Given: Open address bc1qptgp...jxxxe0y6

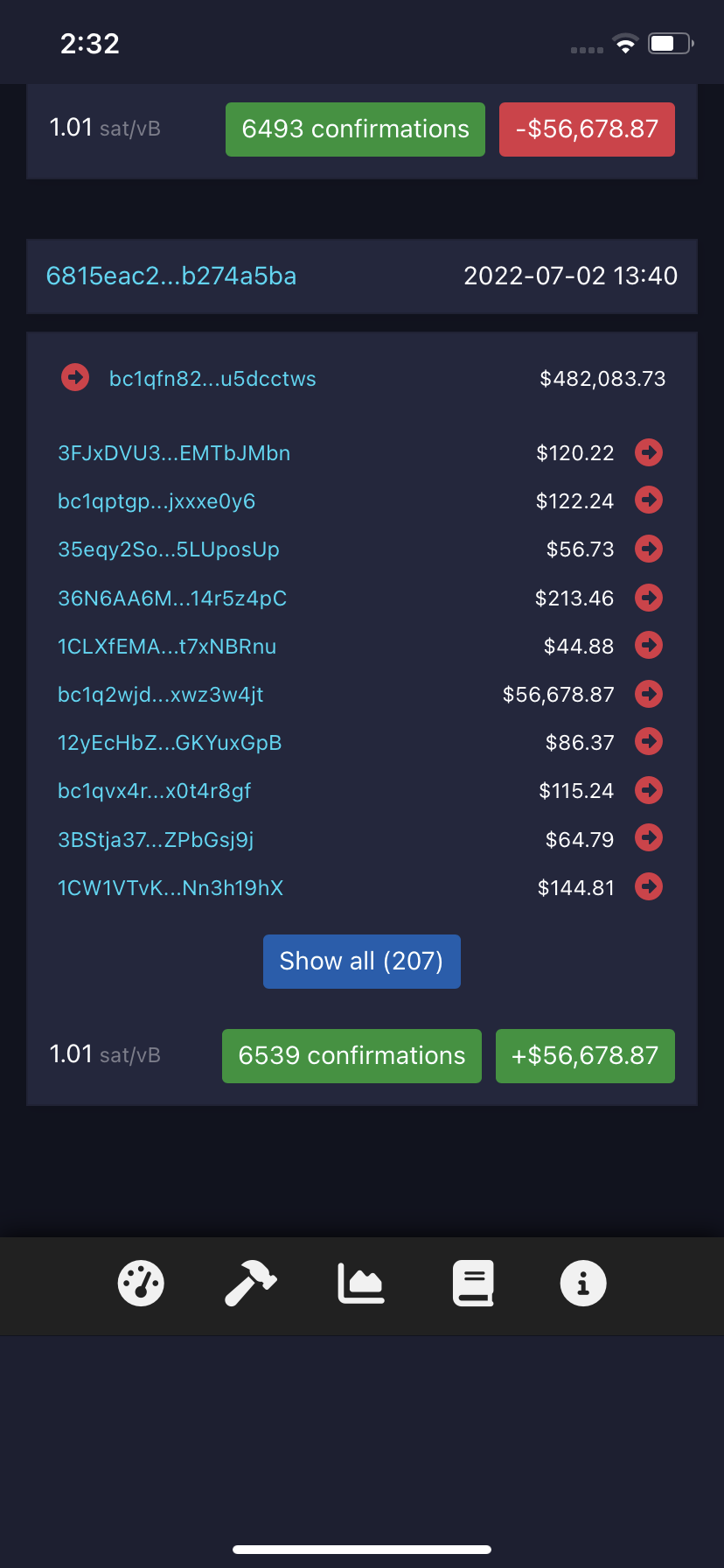Looking at the screenshot, I should point(157,501).
